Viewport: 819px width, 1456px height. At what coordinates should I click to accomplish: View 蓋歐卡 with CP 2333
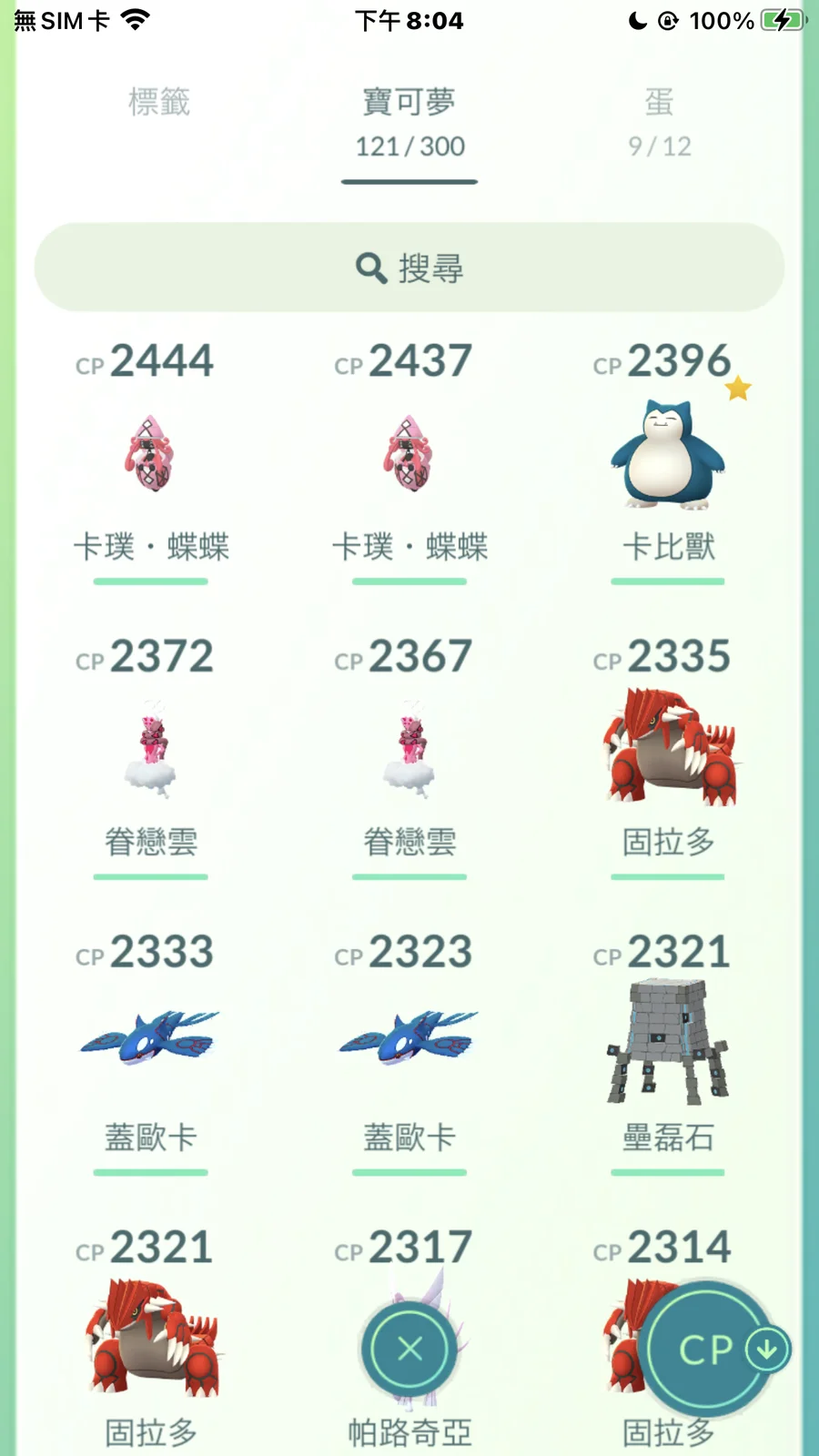[151, 1042]
